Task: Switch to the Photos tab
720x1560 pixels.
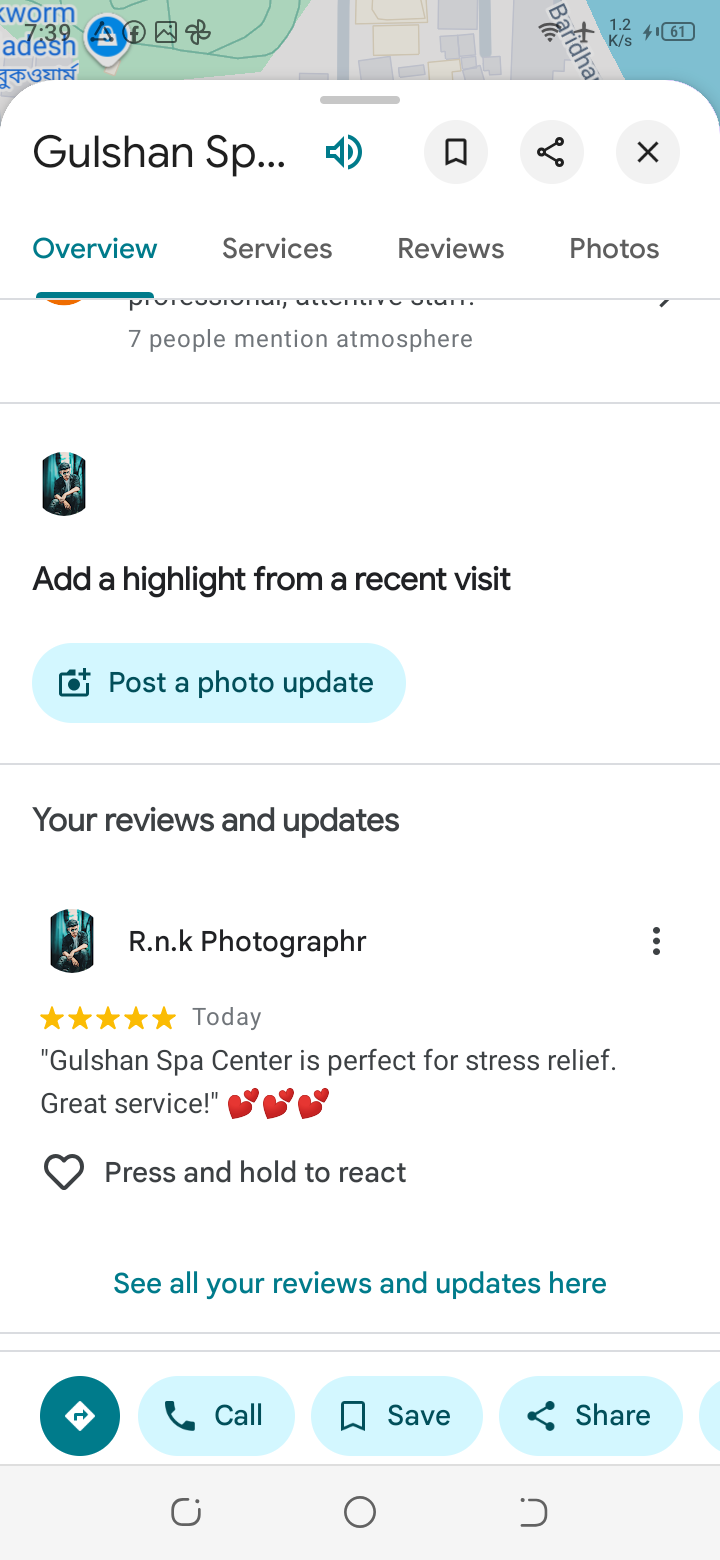Action: click(x=614, y=248)
